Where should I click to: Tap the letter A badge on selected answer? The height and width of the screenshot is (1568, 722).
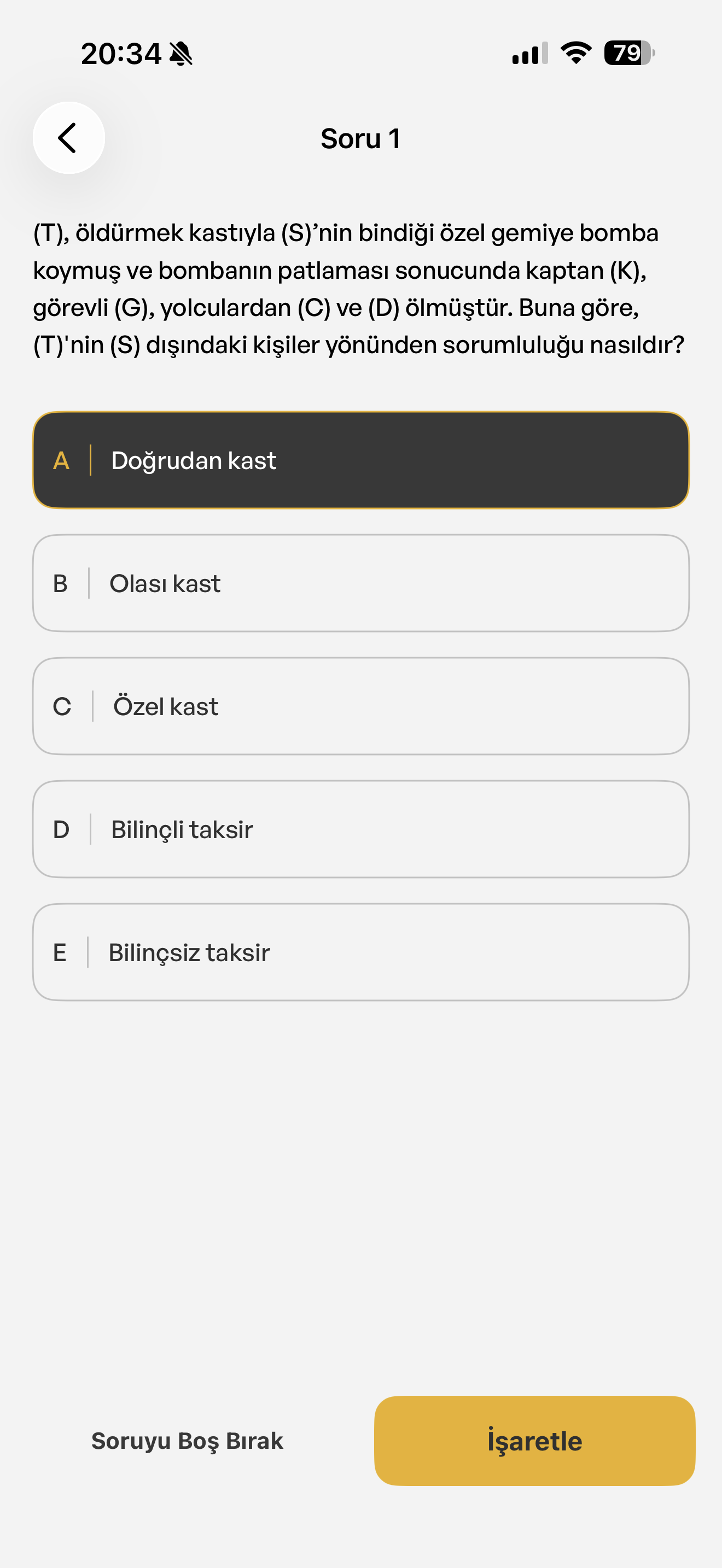click(60, 461)
